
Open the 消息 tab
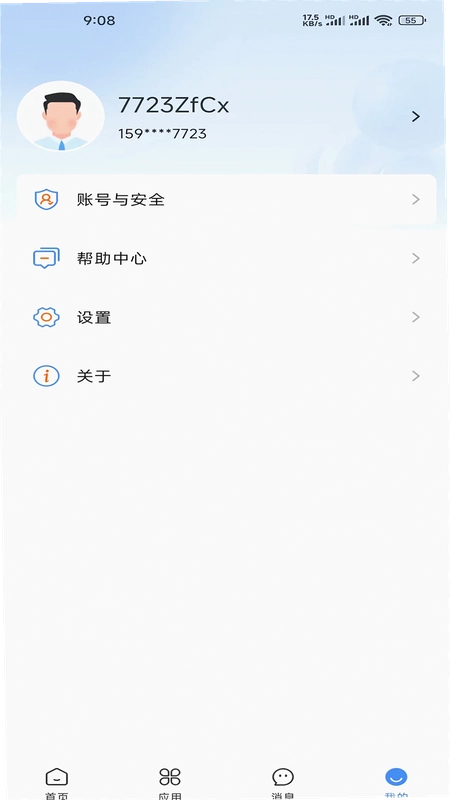(x=283, y=783)
